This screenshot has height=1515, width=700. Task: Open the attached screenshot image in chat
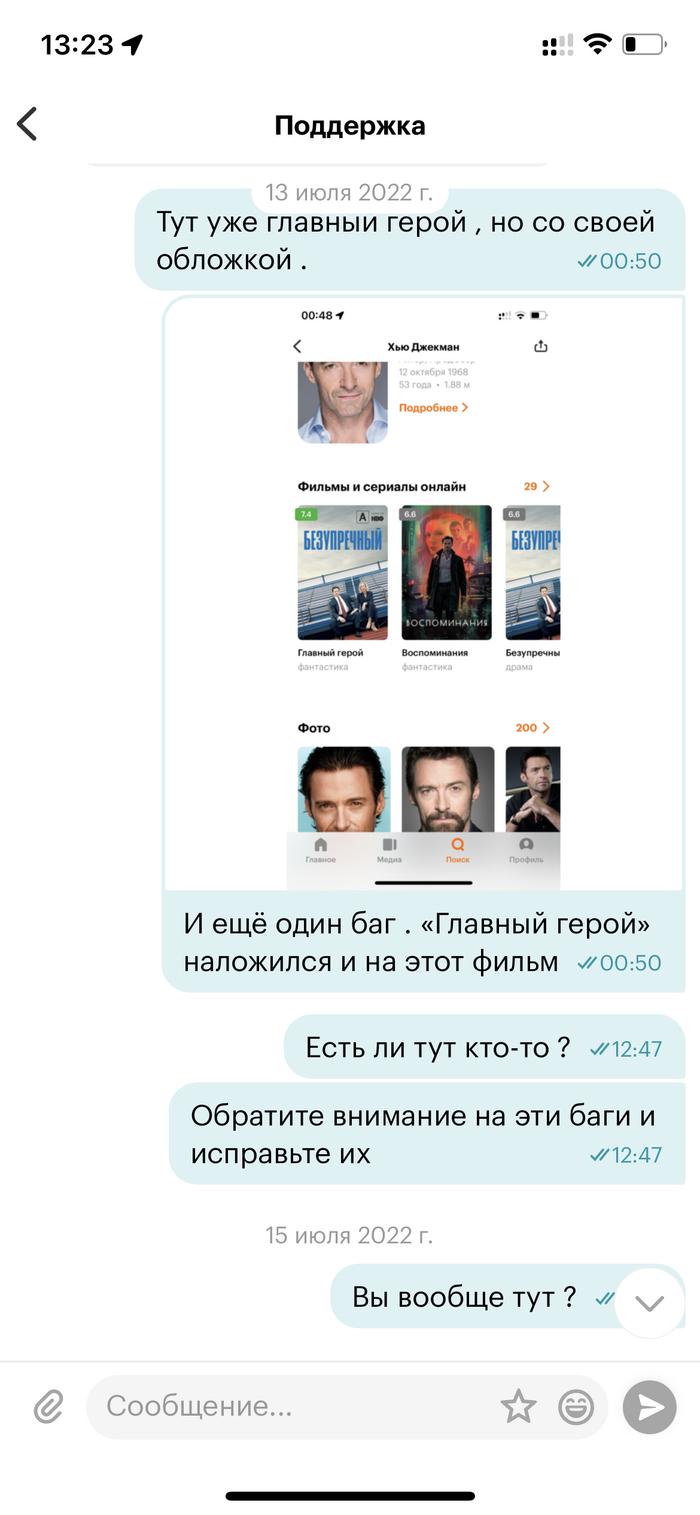[424, 595]
